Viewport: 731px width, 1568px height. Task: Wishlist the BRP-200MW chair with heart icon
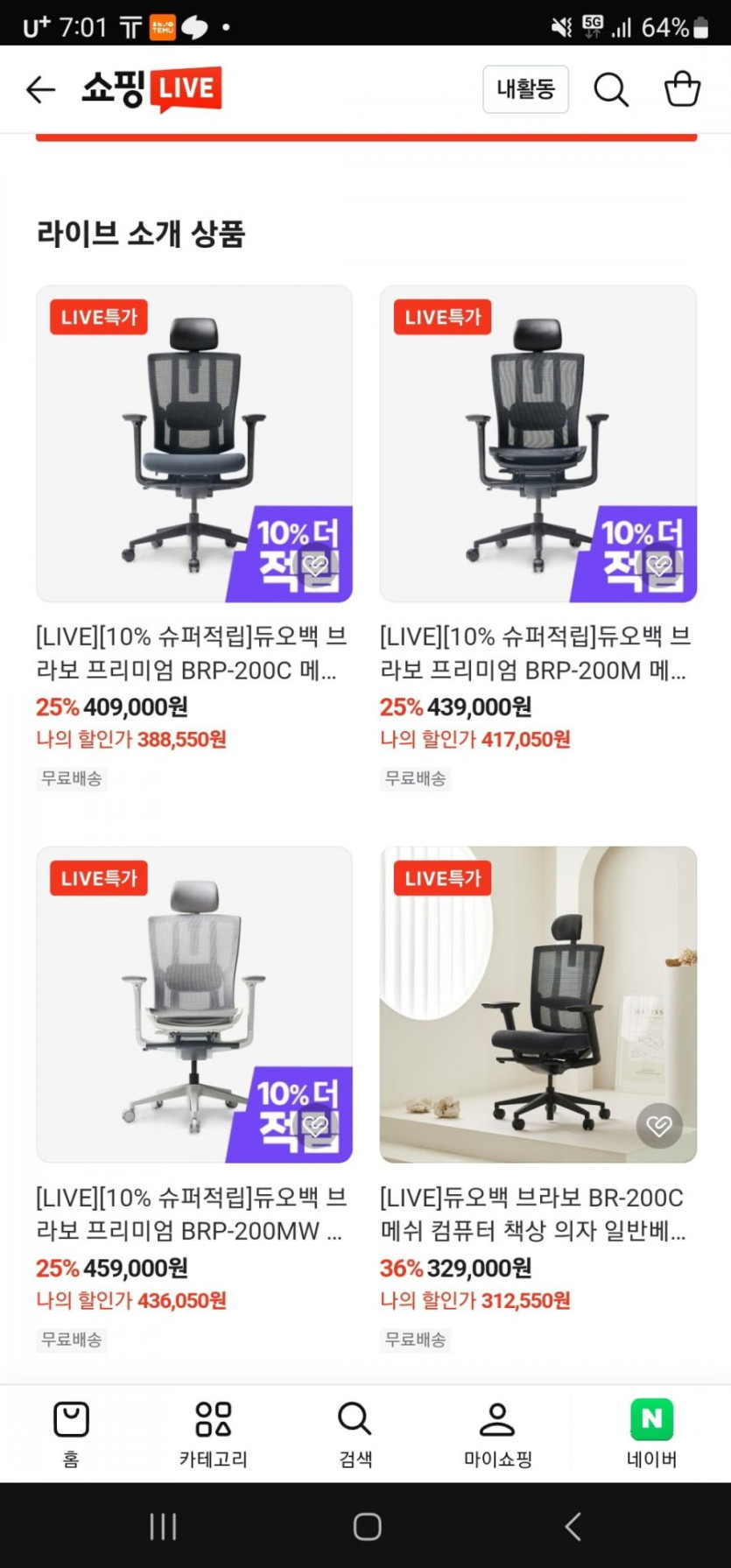315,1126
